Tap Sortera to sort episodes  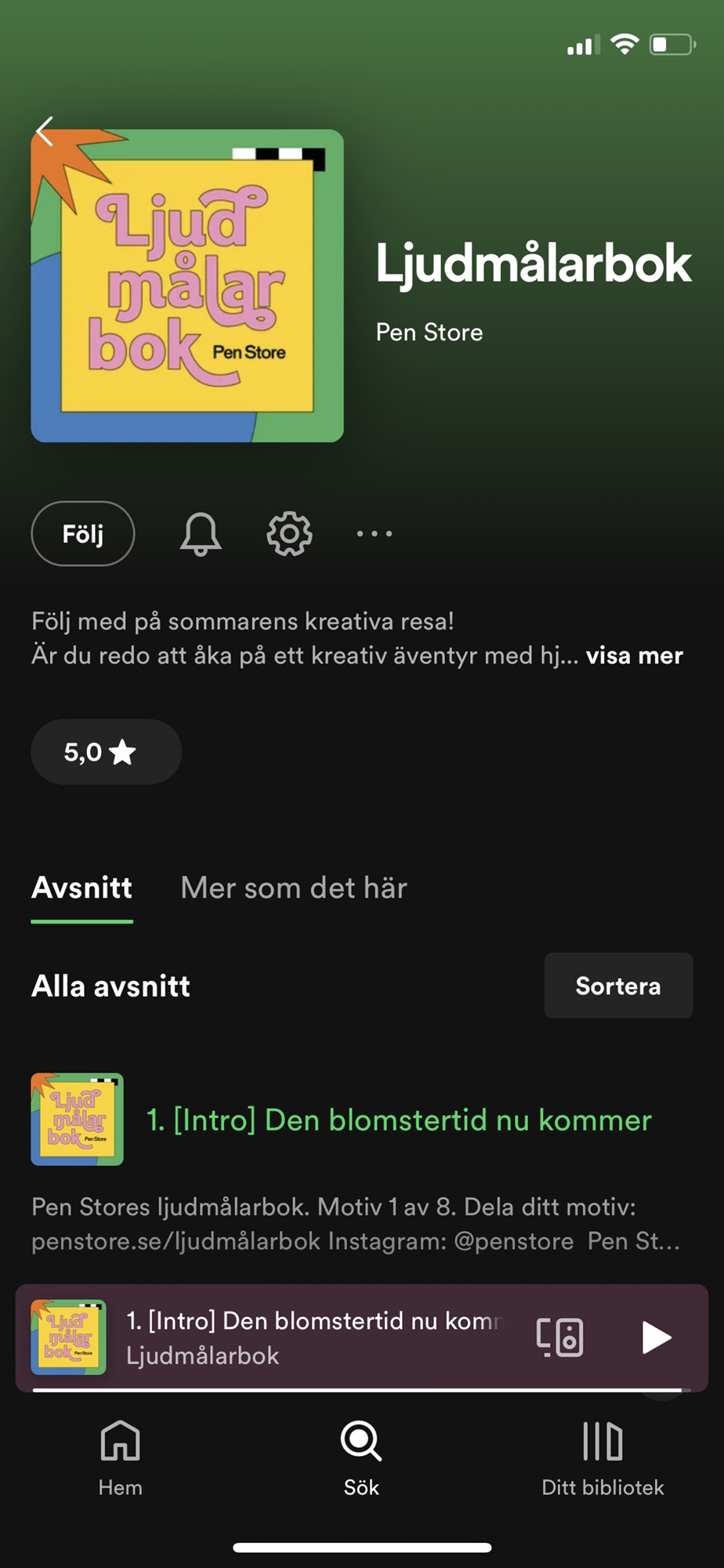[618, 985]
